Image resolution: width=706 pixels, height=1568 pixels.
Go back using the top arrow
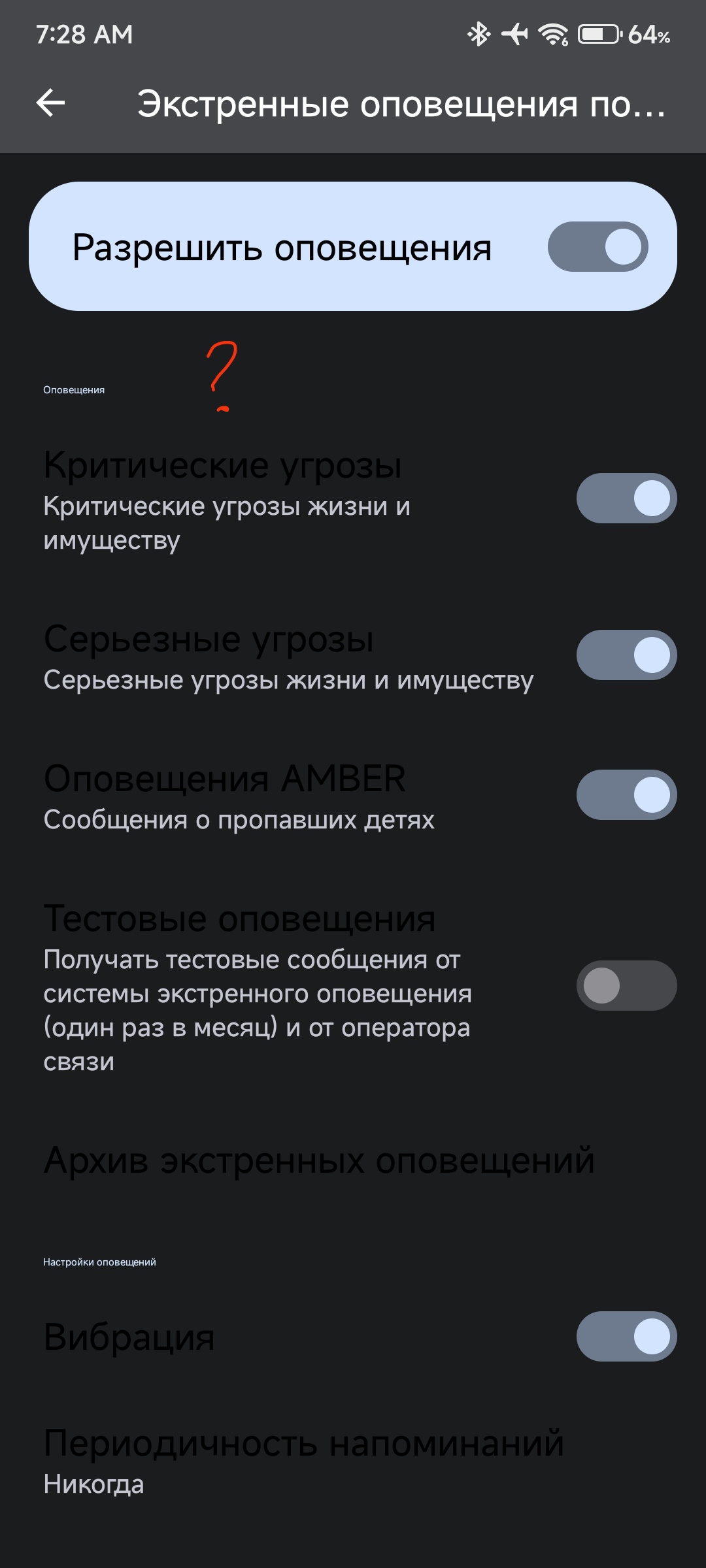click(x=51, y=103)
